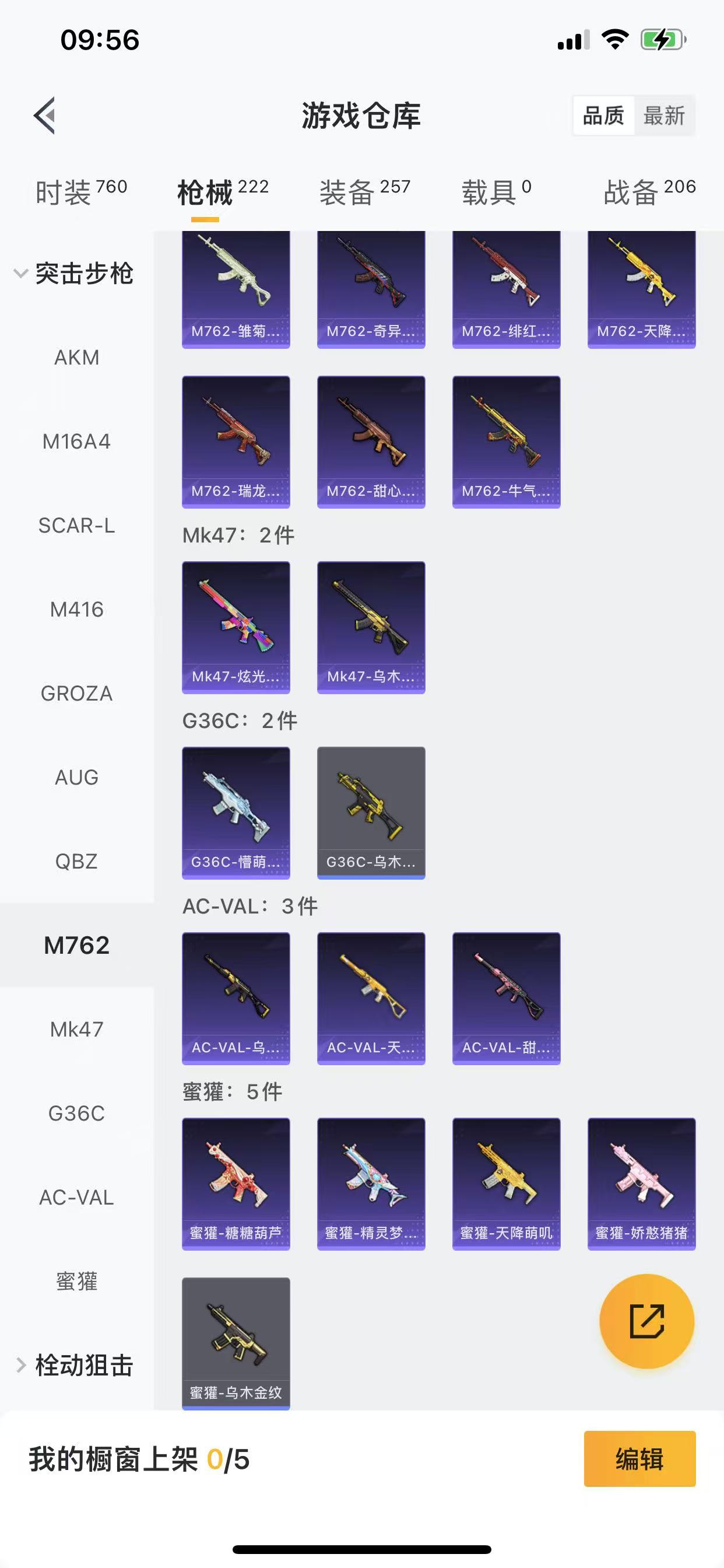
Task: Go back using the top-left arrow
Action: (x=44, y=115)
